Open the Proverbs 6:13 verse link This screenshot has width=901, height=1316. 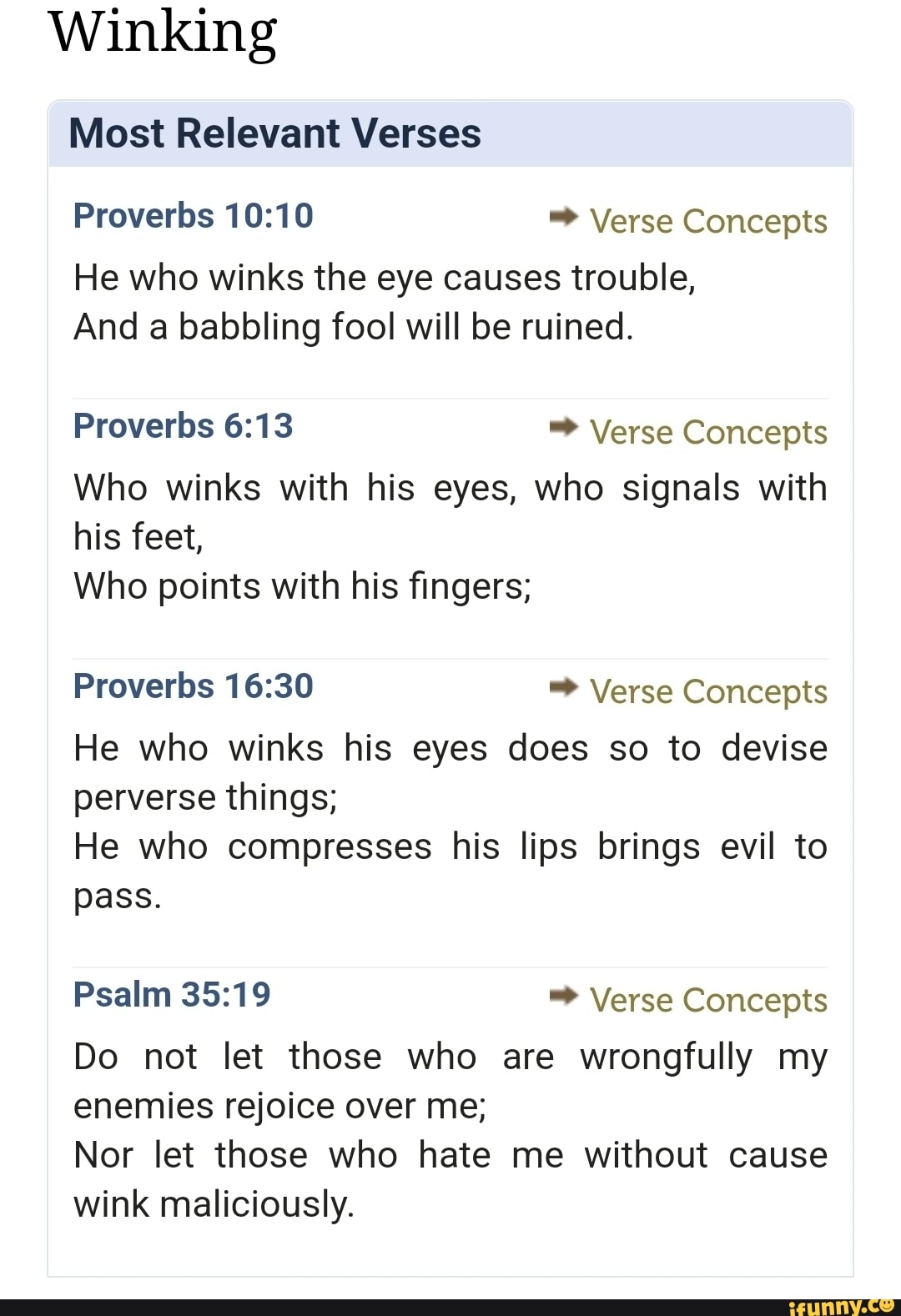[183, 426]
